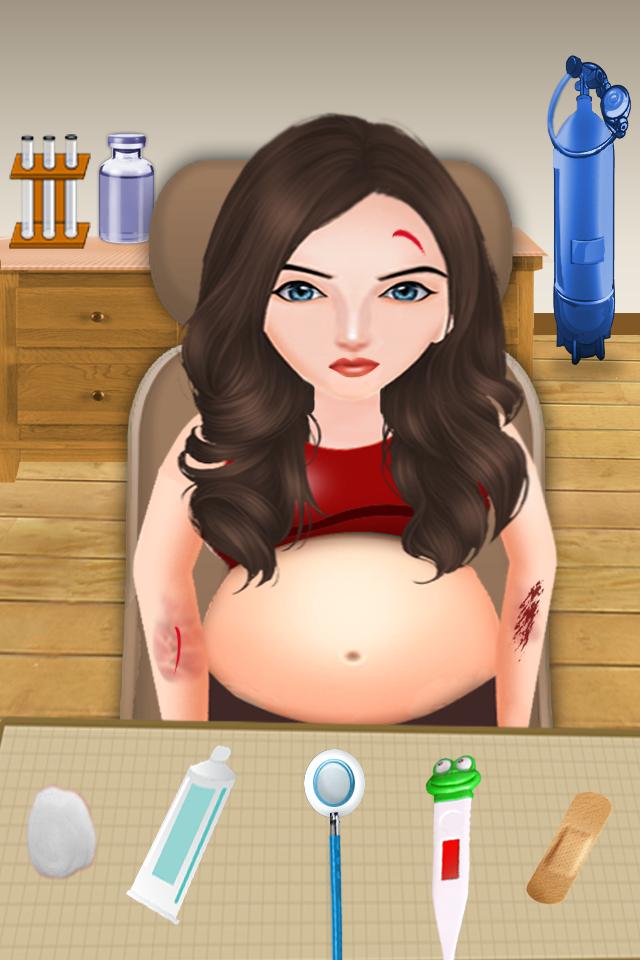
Task: Pick up the cotton ball
Action: coord(60,831)
